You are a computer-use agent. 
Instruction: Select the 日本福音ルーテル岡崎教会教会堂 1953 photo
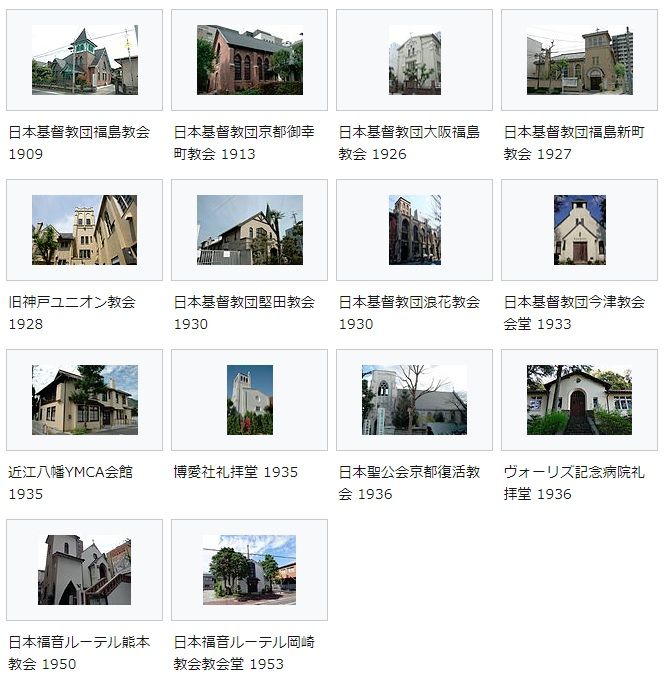pyautogui.click(x=249, y=570)
